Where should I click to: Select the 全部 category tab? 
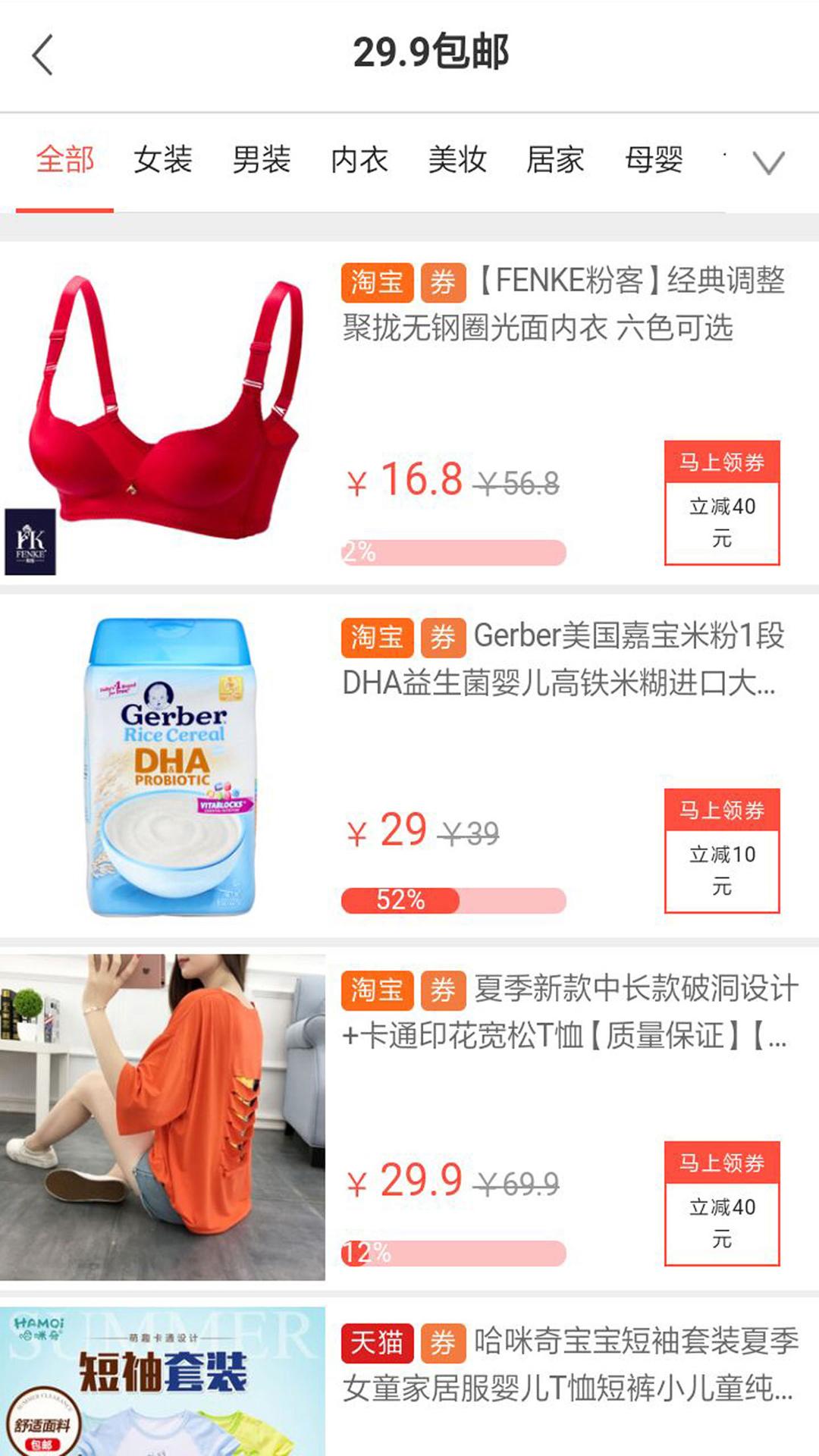65,160
